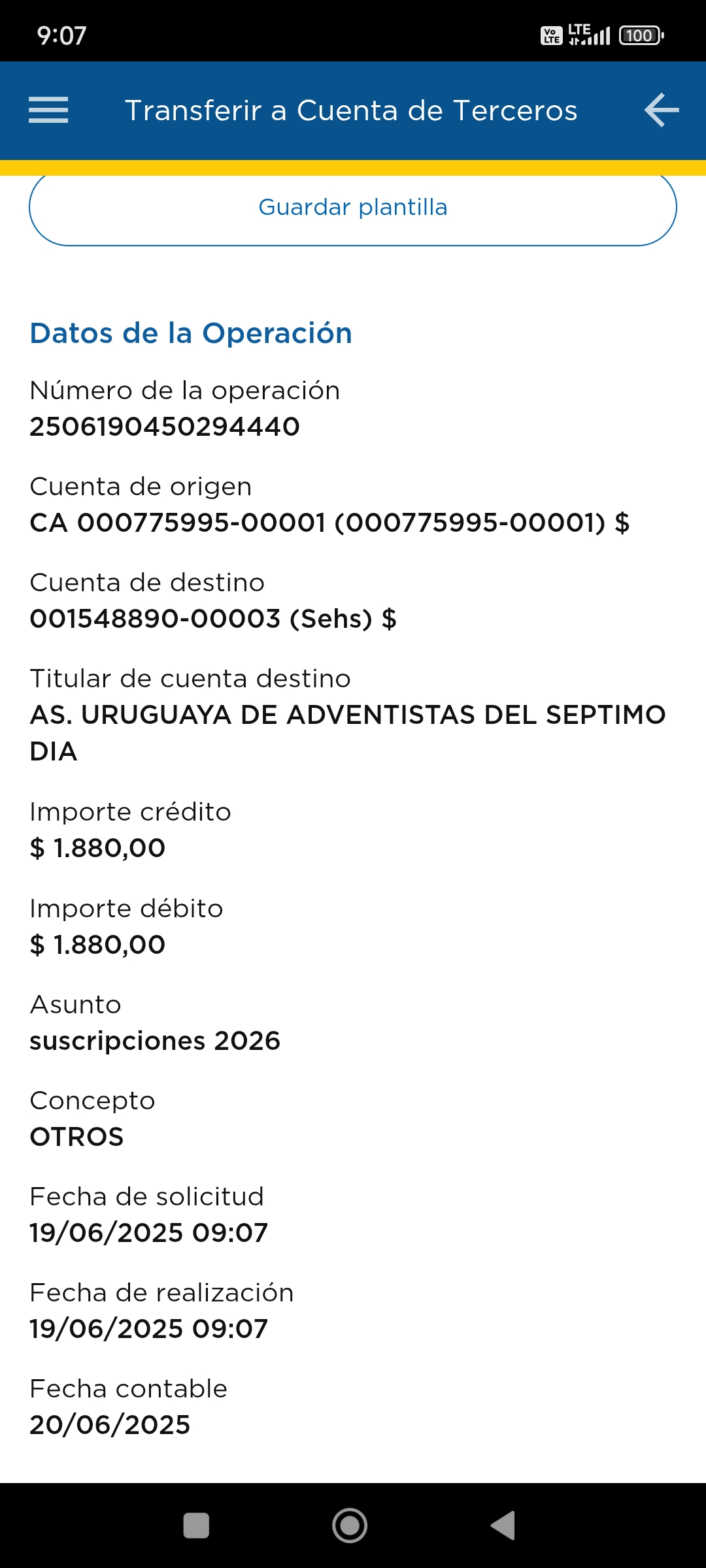
Task: Open recent apps from navigation bar
Action: coord(196,1526)
